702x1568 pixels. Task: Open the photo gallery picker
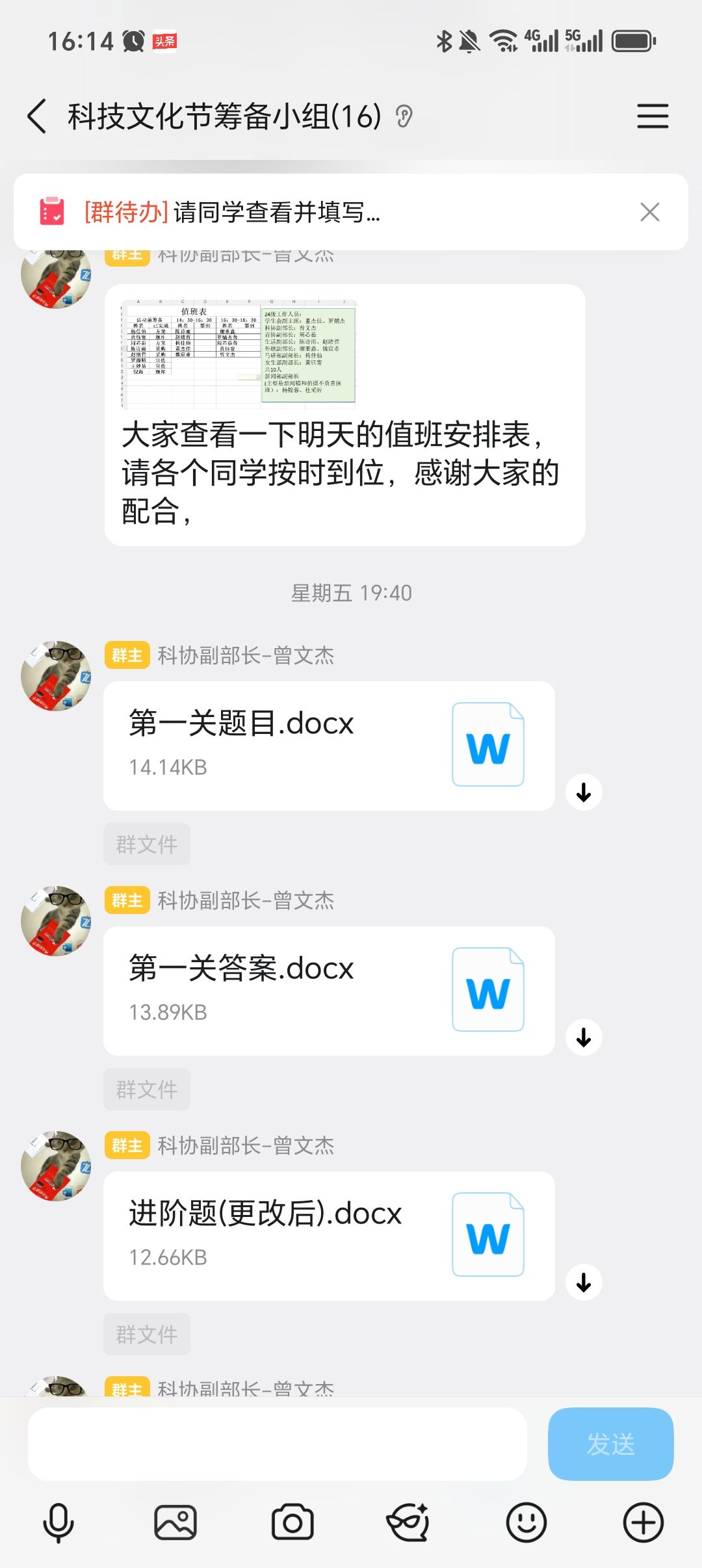[x=175, y=1522]
